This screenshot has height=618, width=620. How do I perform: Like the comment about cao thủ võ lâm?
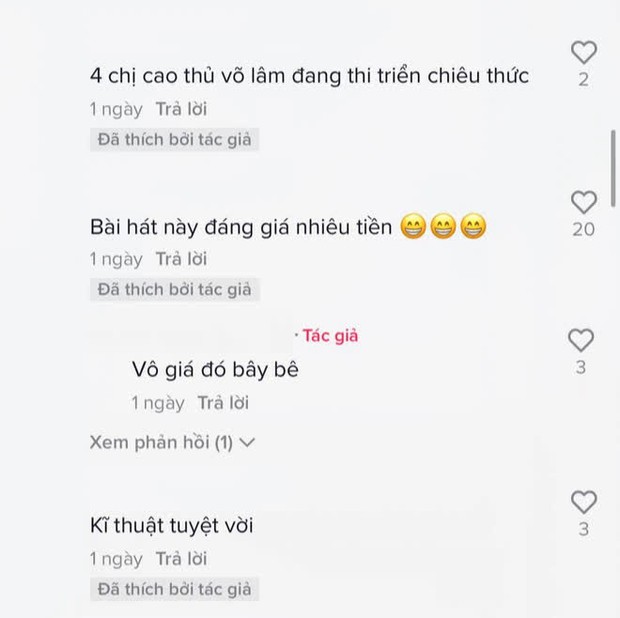(x=583, y=52)
